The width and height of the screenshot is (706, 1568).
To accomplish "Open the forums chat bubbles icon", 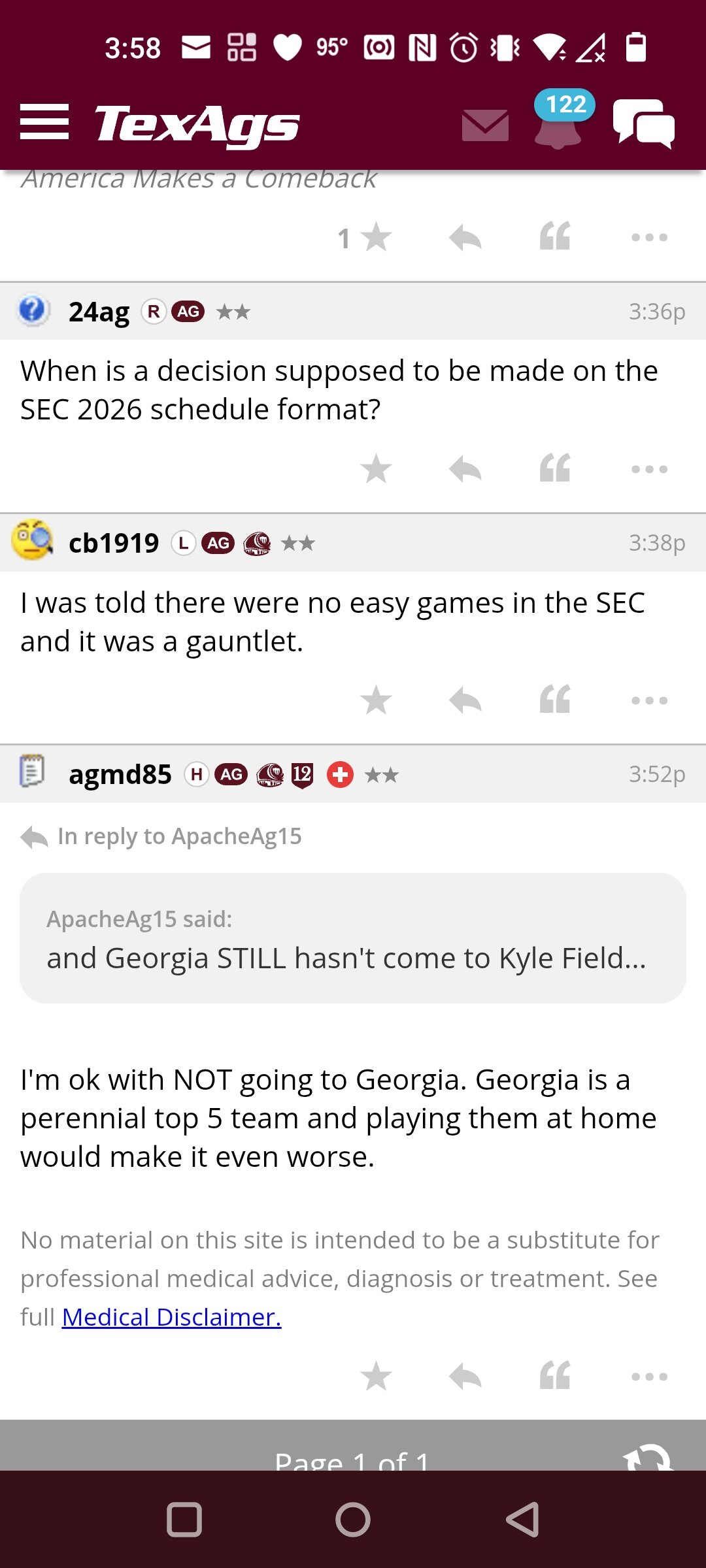I will pos(644,123).
